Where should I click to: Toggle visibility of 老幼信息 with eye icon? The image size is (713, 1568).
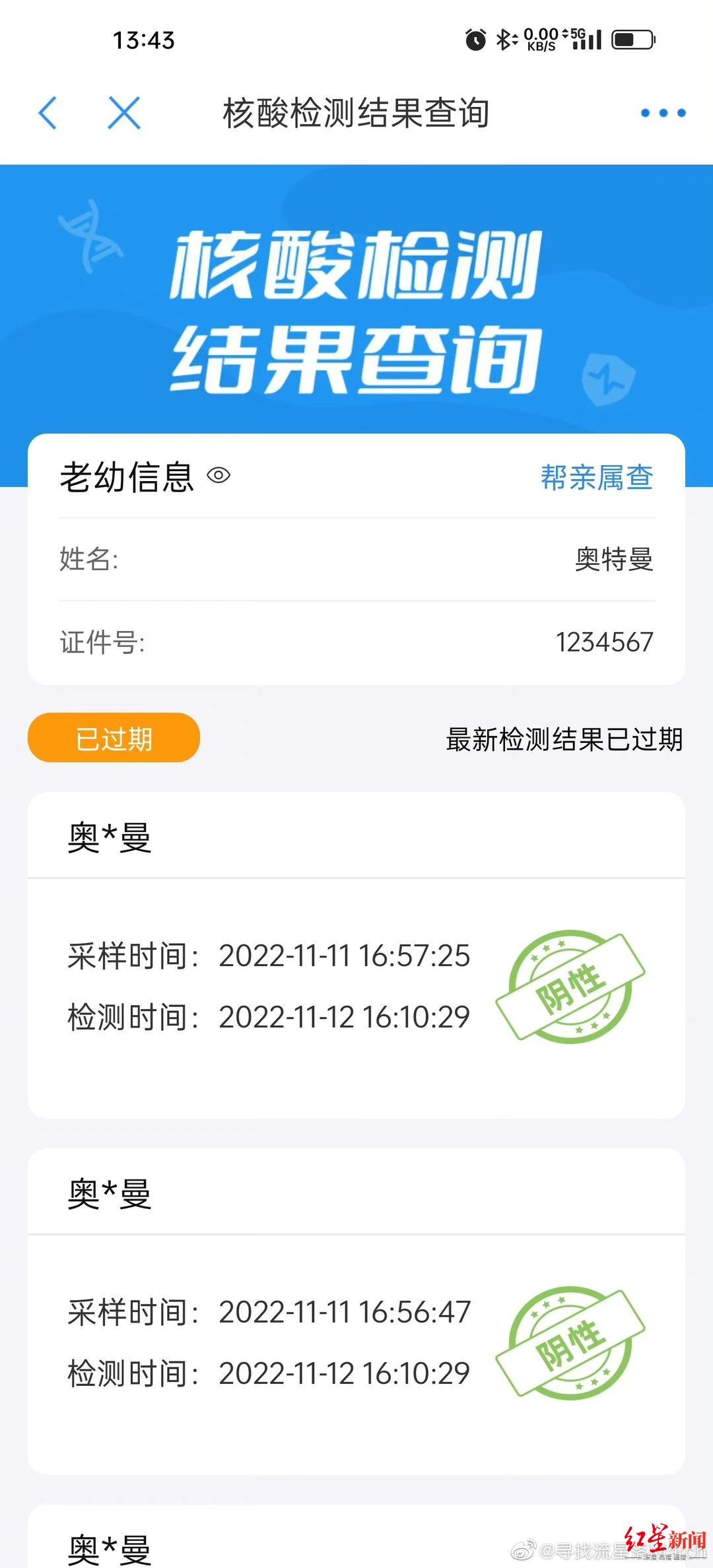click(x=219, y=475)
